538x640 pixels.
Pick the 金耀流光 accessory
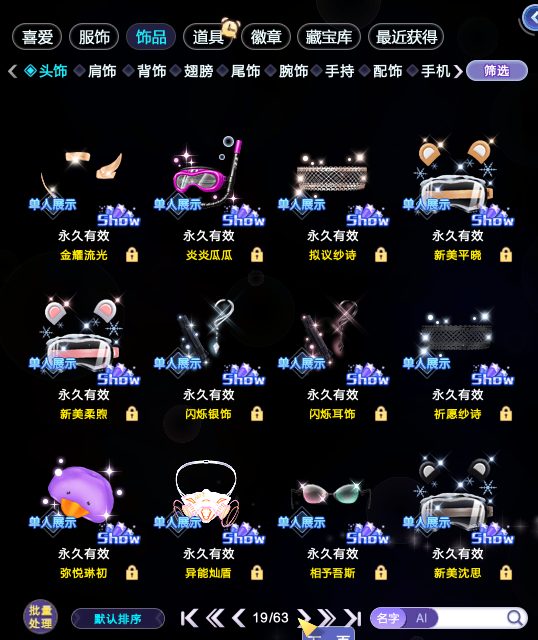click(x=84, y=200)
